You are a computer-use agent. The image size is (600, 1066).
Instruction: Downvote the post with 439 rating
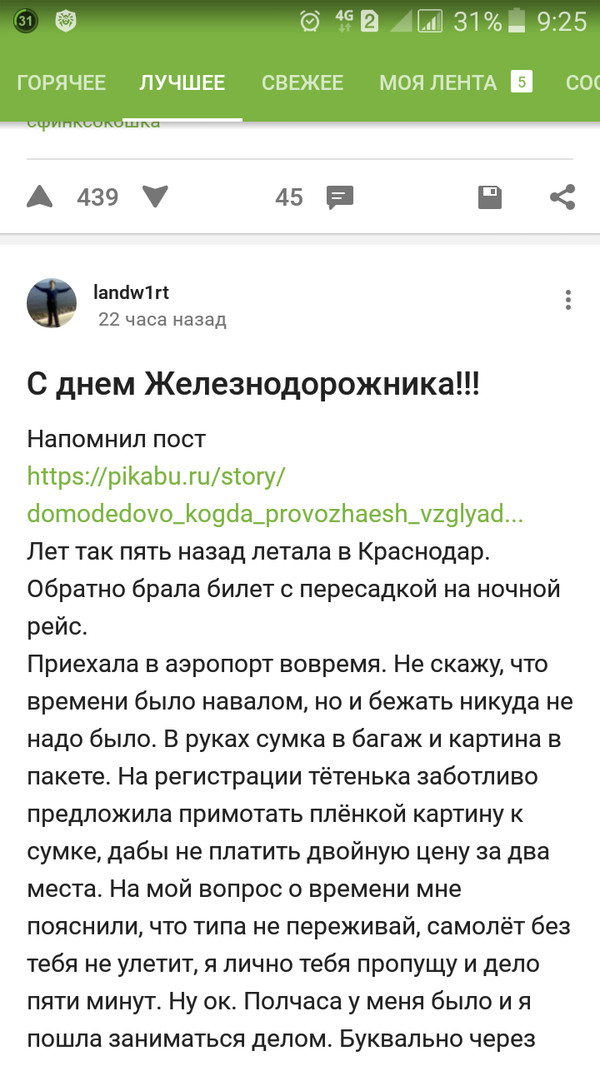click(x=155, y=197)
